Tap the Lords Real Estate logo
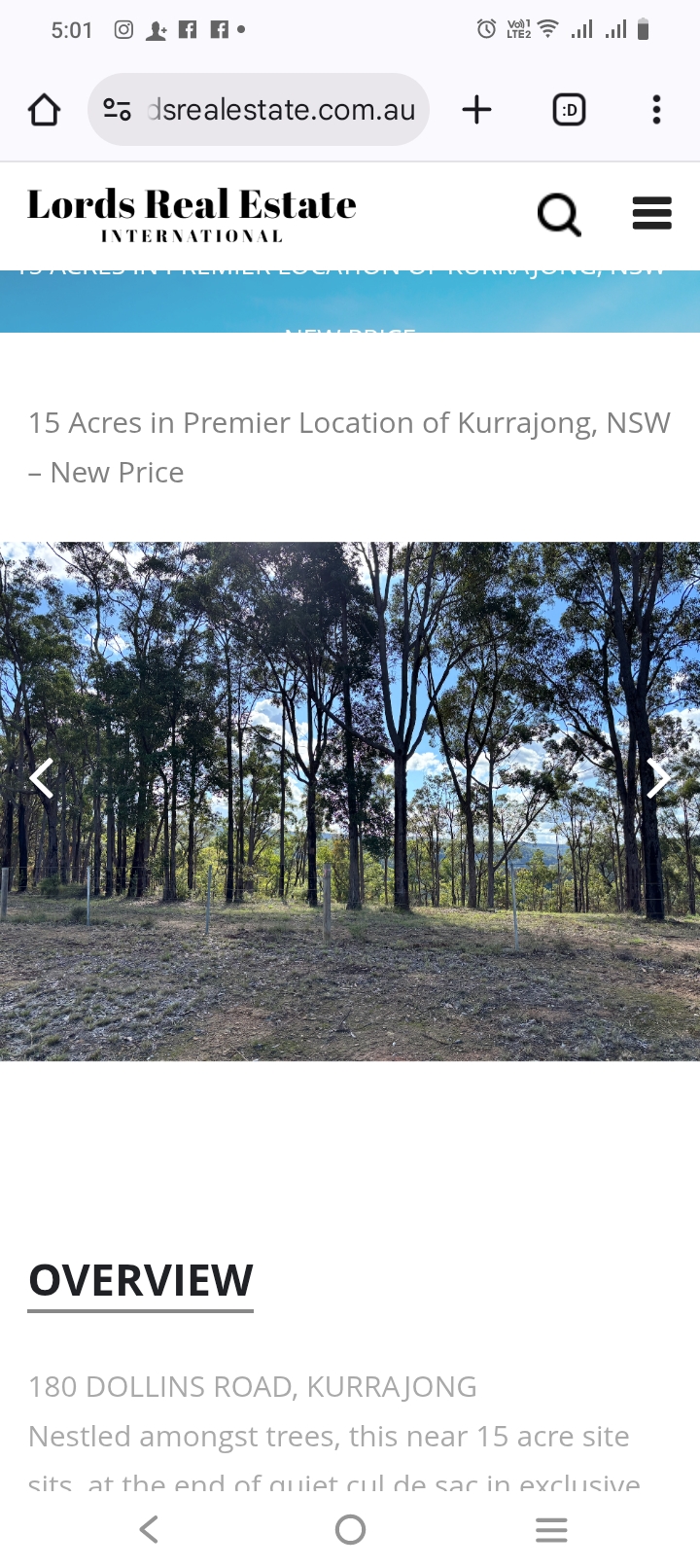The height and width of the screenshot is (1568, 700). [192, 215]
